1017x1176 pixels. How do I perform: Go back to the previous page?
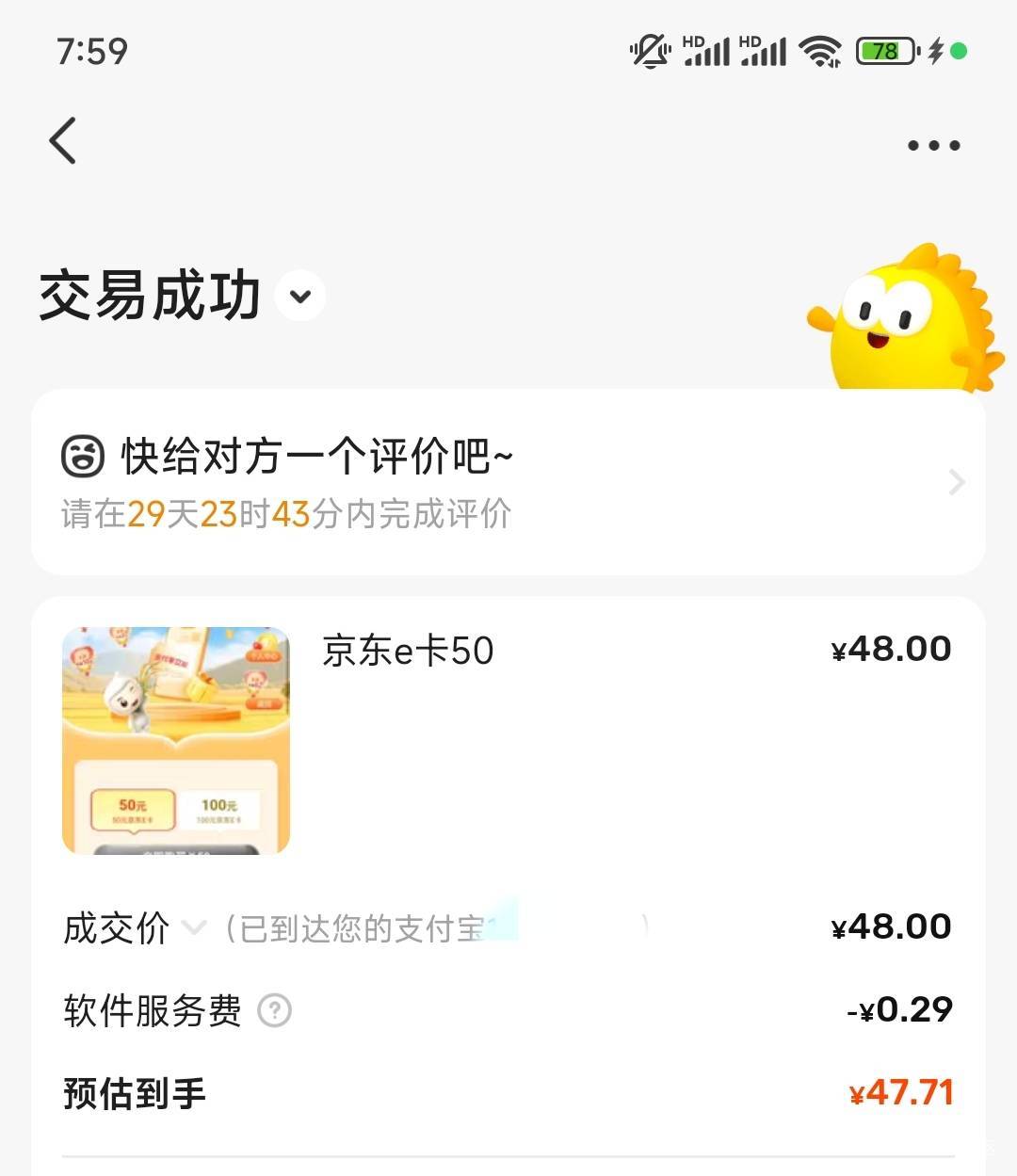coord(63,141)
